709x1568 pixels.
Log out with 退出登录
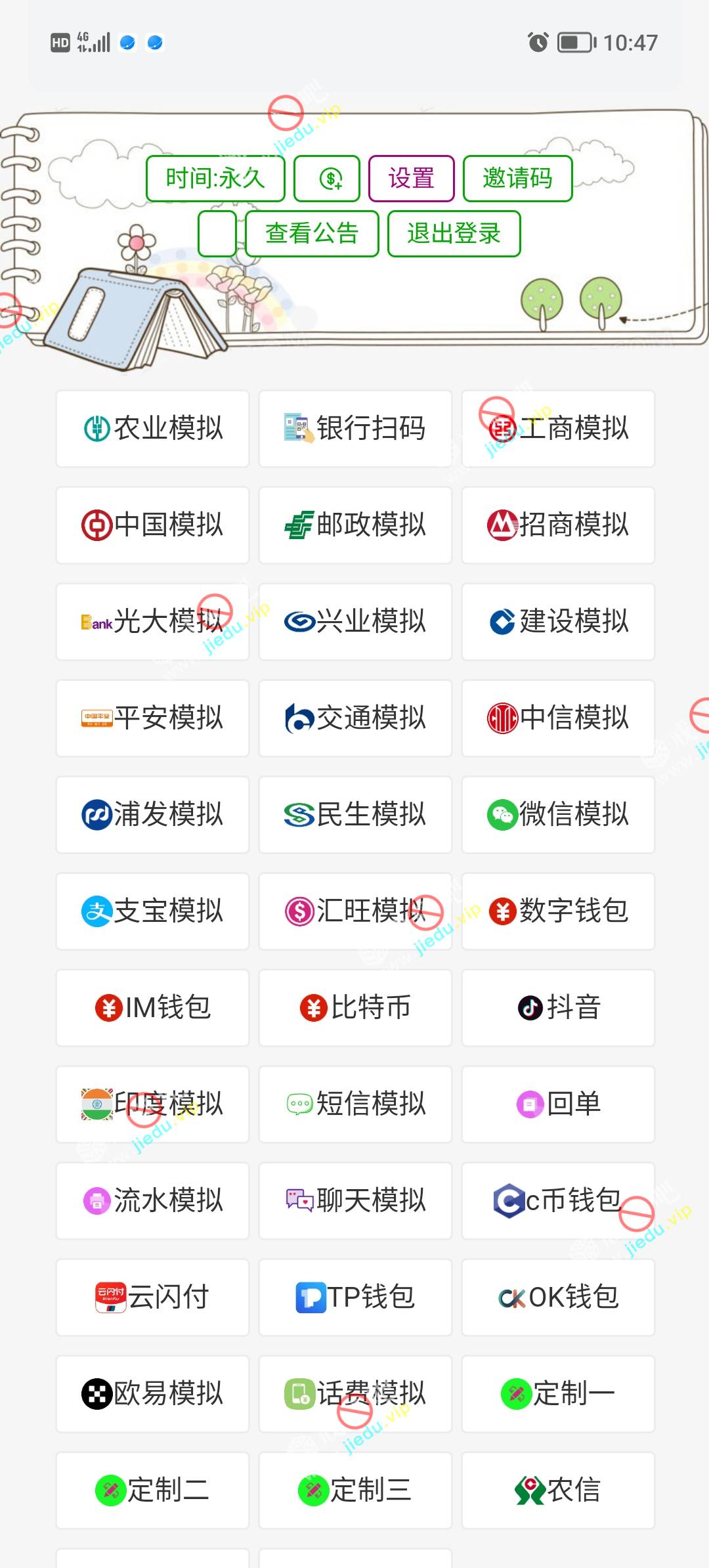tap(454, 233)
